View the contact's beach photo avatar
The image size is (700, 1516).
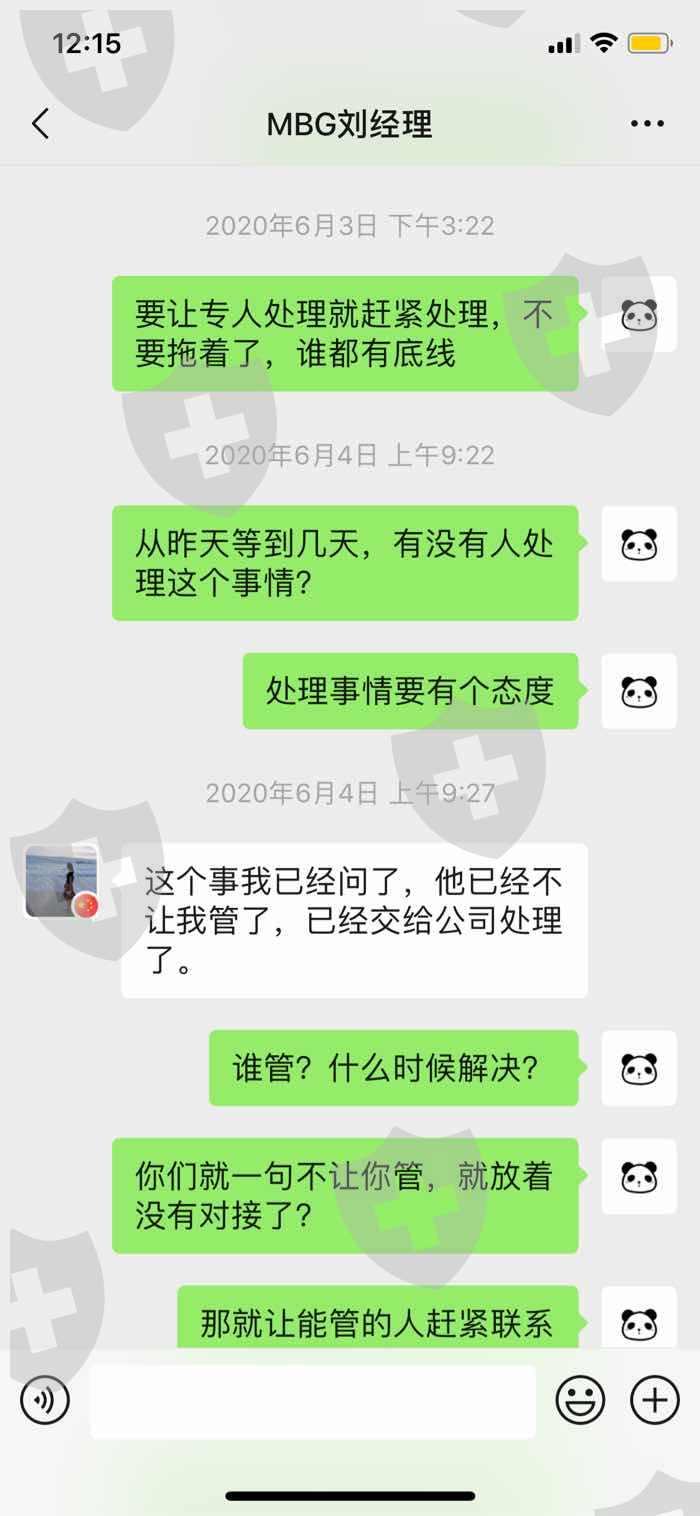(x=61, y=881)
